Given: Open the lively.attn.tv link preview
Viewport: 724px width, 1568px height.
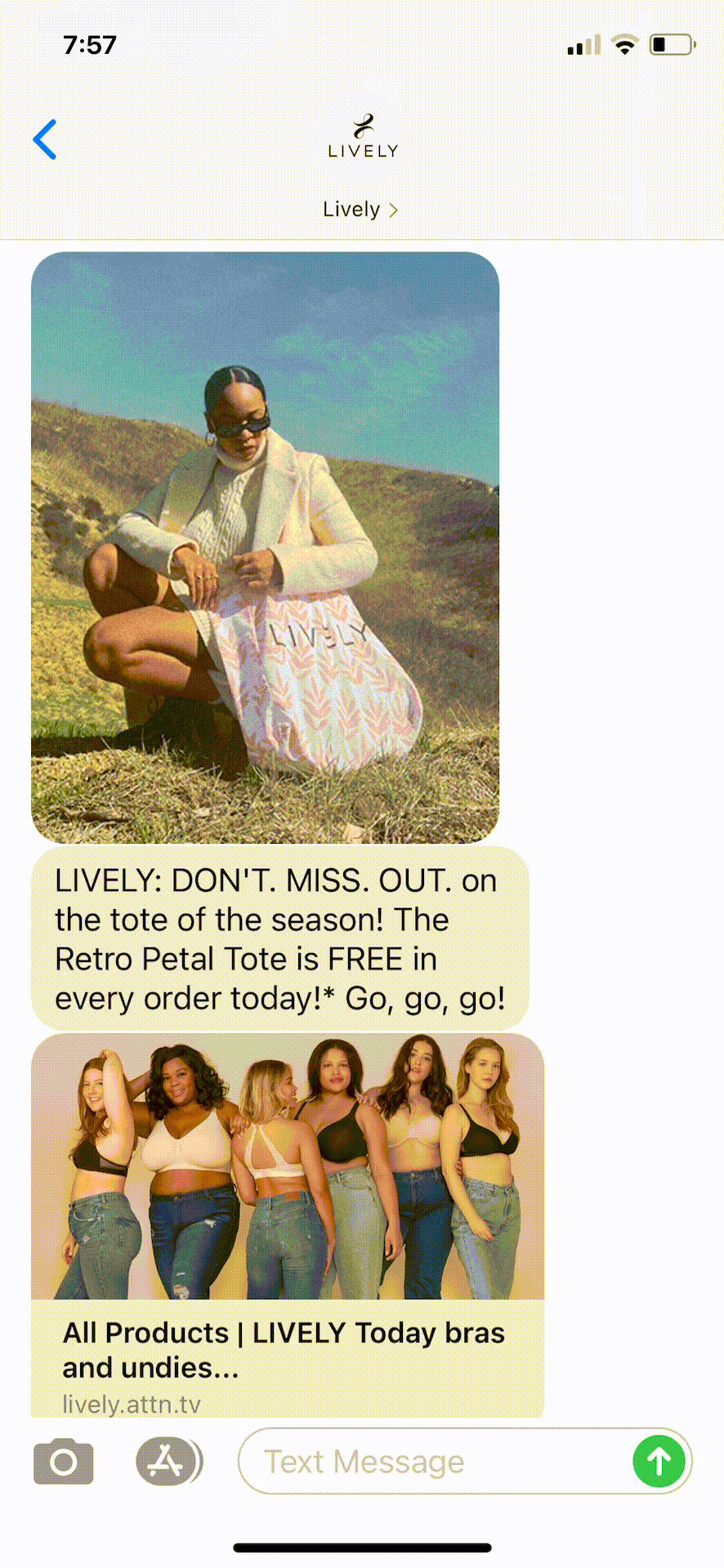Looking at the screenshot, I should coord(287,1225).
